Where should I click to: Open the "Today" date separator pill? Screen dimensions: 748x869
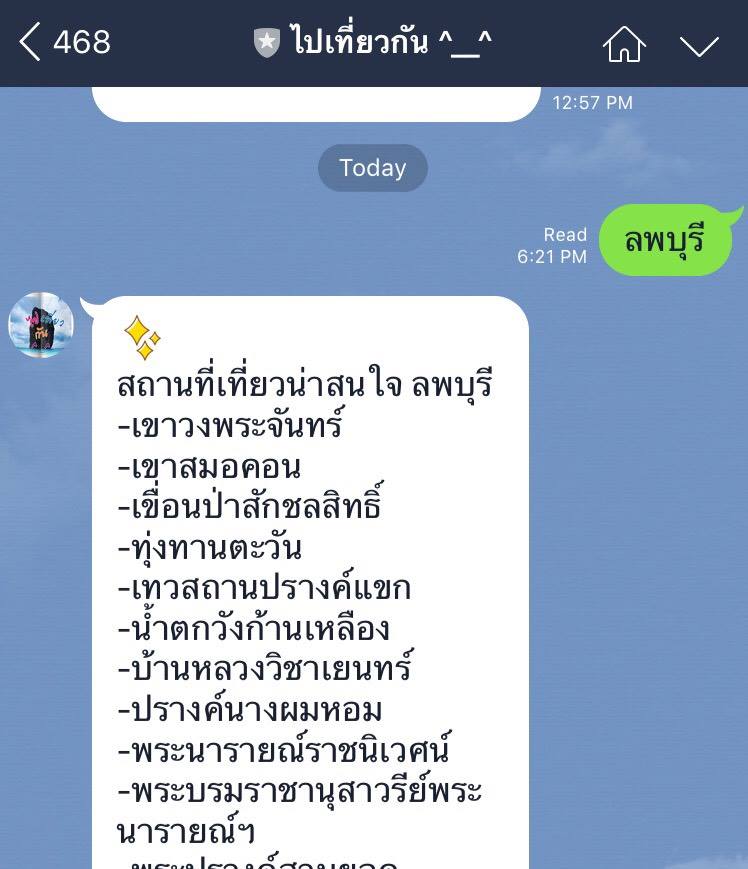[373, 168]
